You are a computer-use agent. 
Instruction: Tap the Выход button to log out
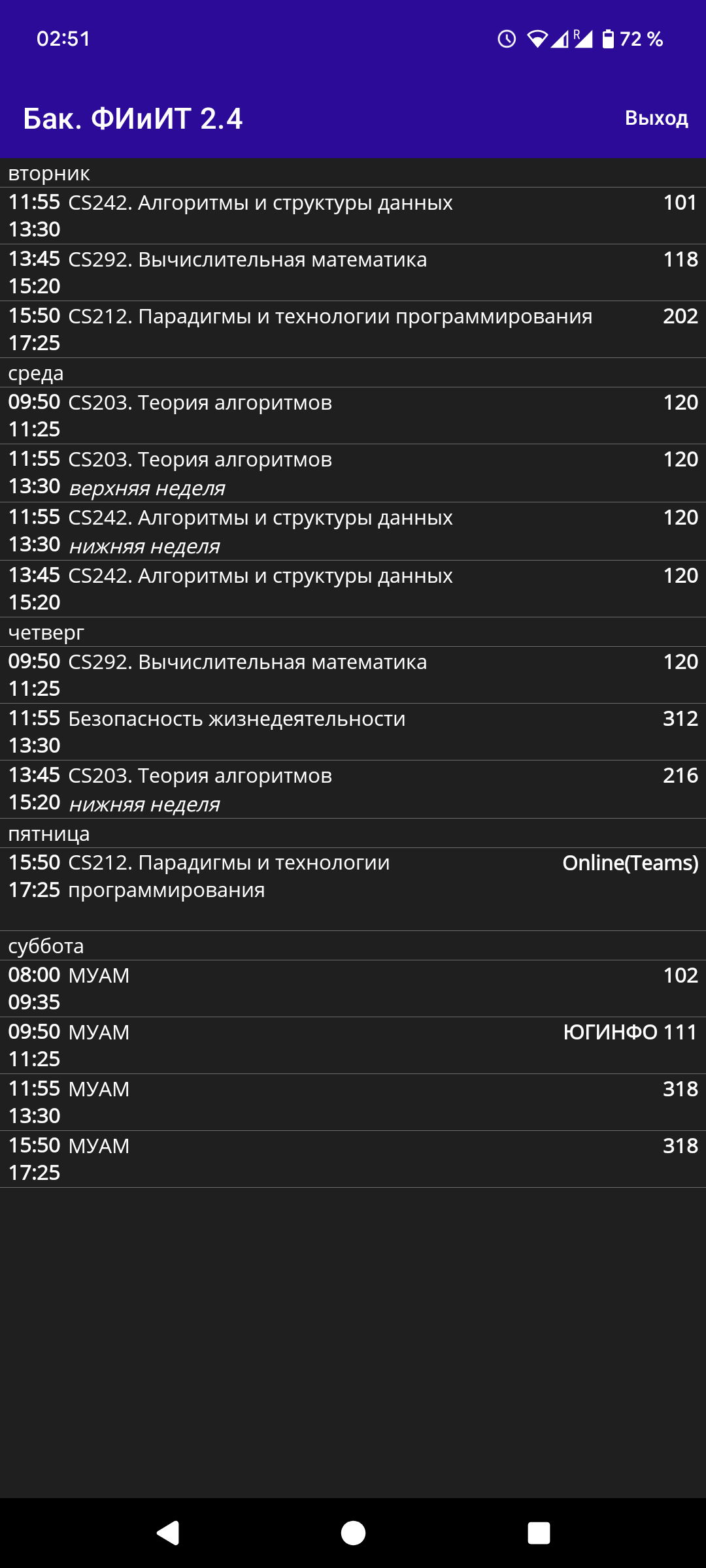pyautogui.click(x=656, y=118)
